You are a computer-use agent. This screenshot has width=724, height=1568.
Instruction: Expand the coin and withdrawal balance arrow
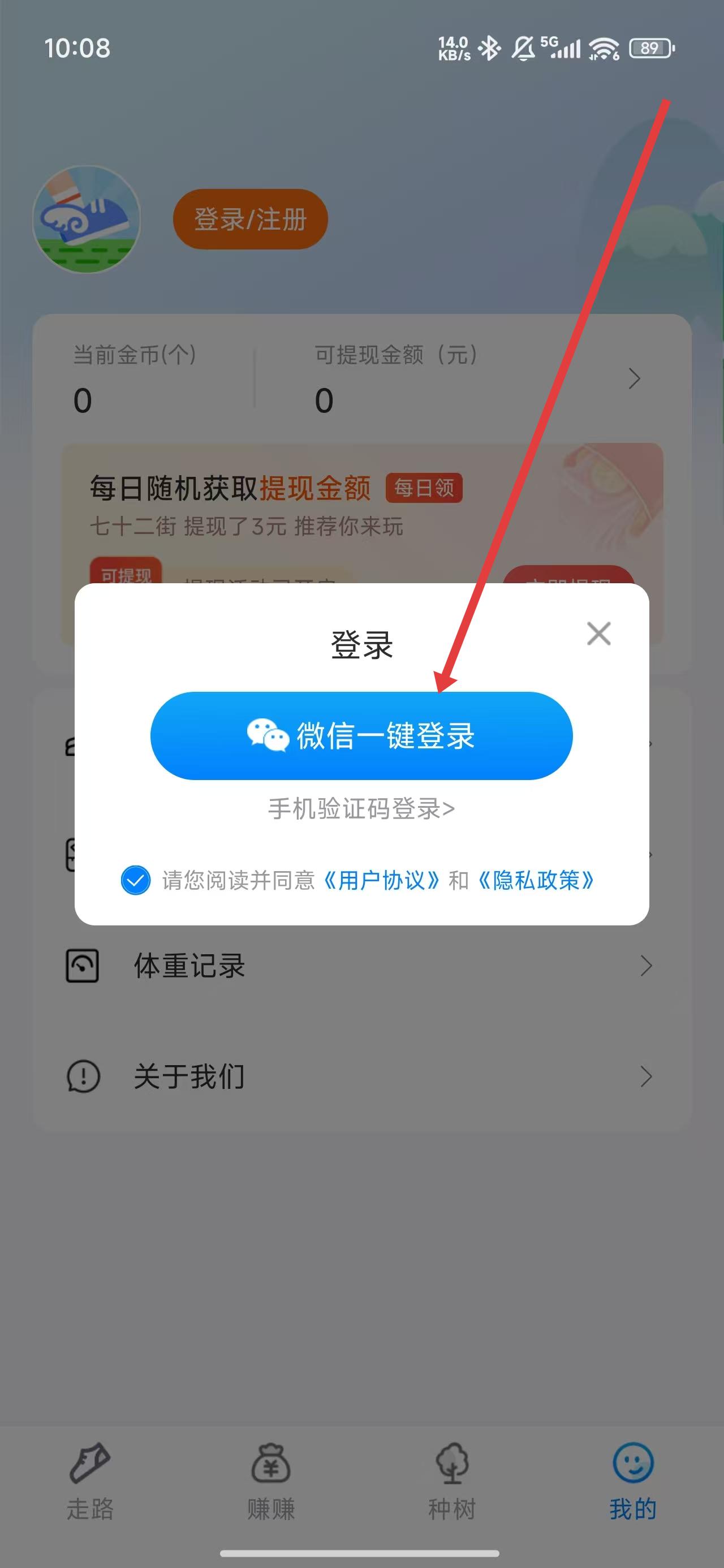coord(634,378)
